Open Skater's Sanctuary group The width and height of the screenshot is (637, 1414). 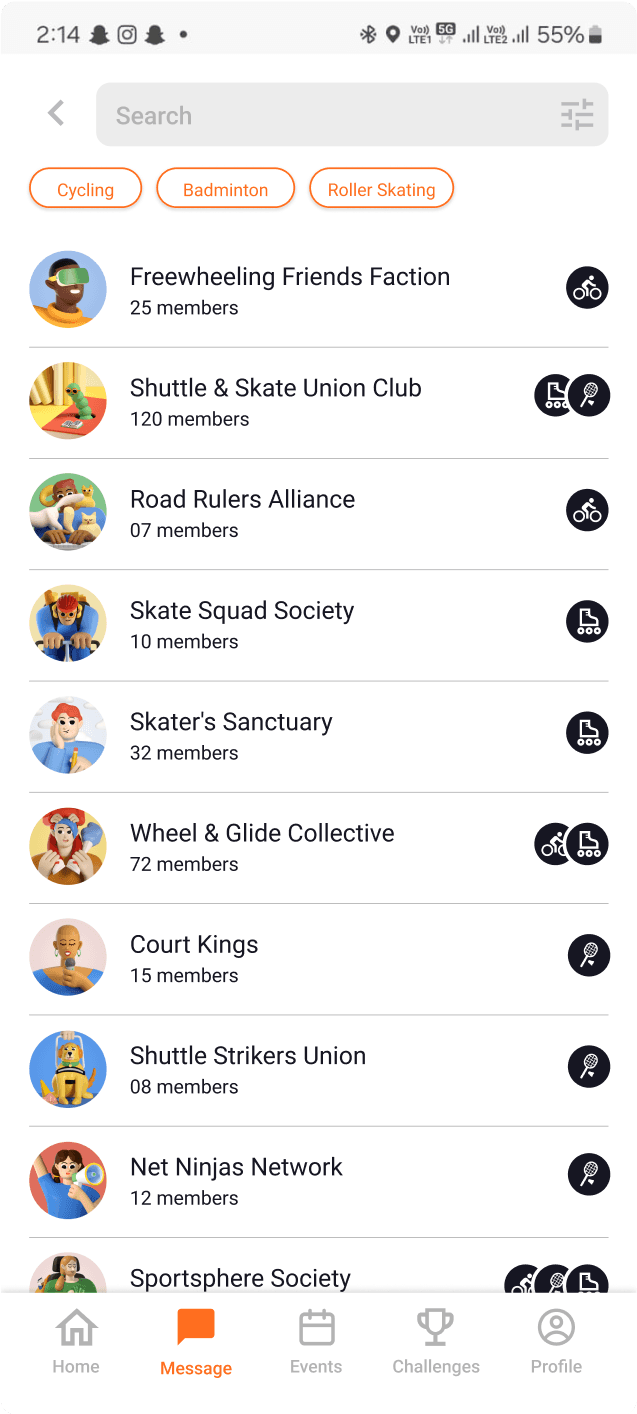coord(231,735)
